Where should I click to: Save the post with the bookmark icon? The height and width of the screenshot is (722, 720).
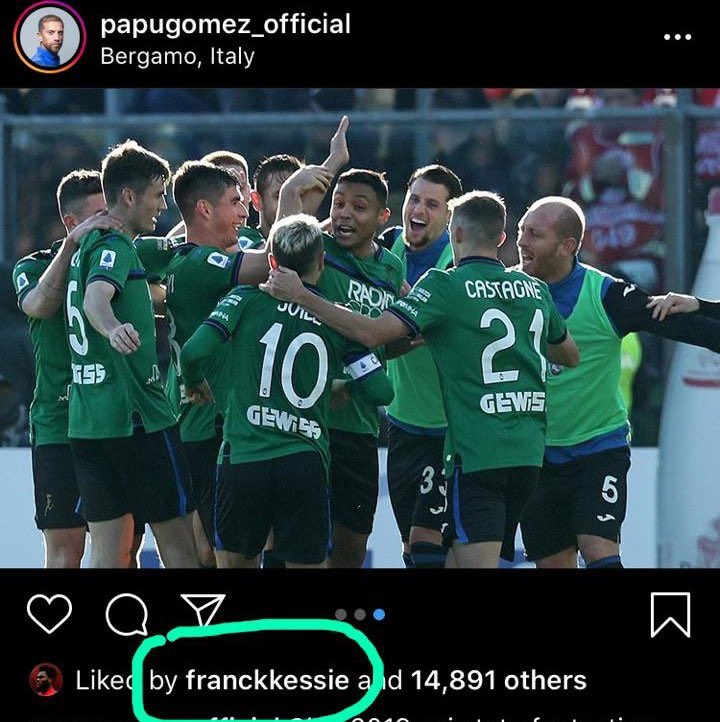click(x=670, y=614)
